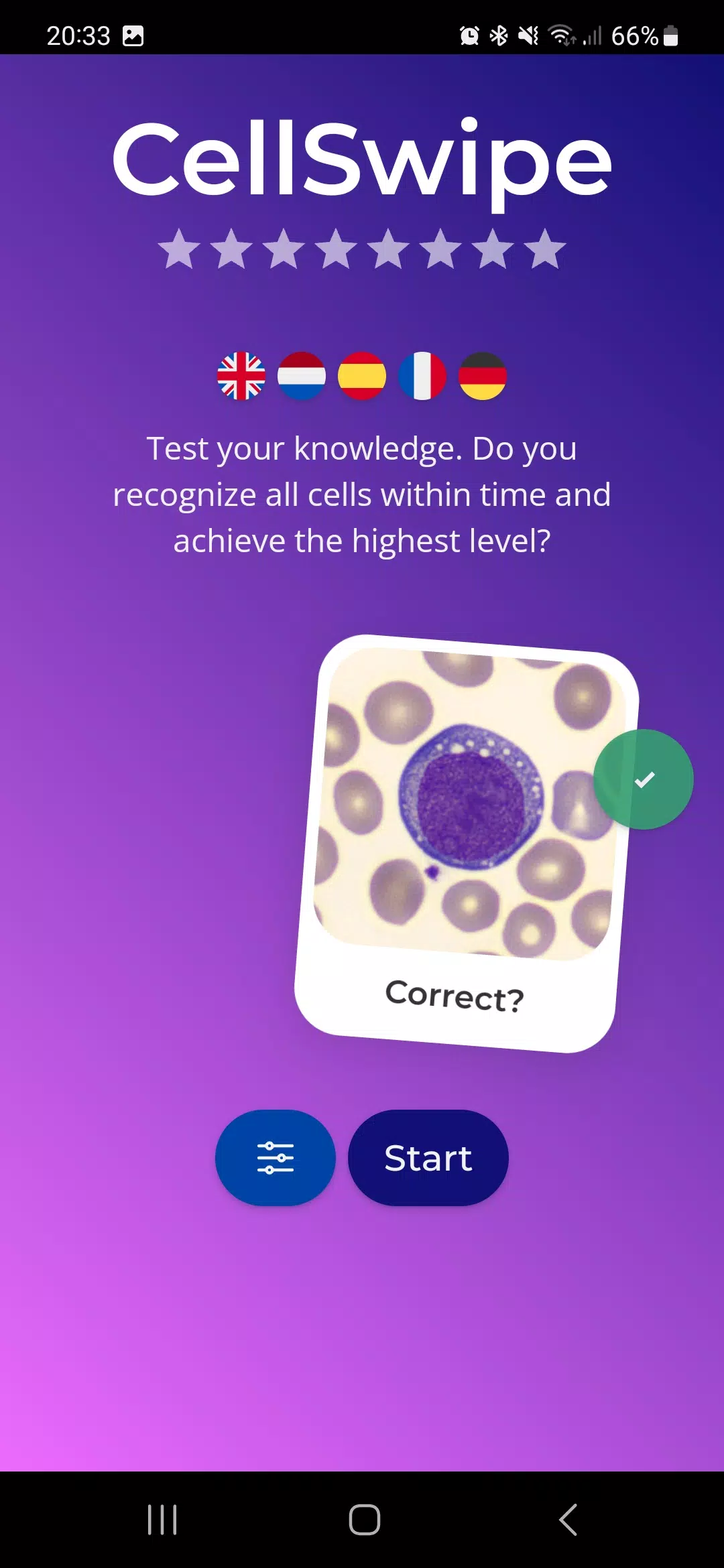Screen dimensions: 724x1568
Task: Switch language to the Dutch flag
Action: tap(302, 376)
